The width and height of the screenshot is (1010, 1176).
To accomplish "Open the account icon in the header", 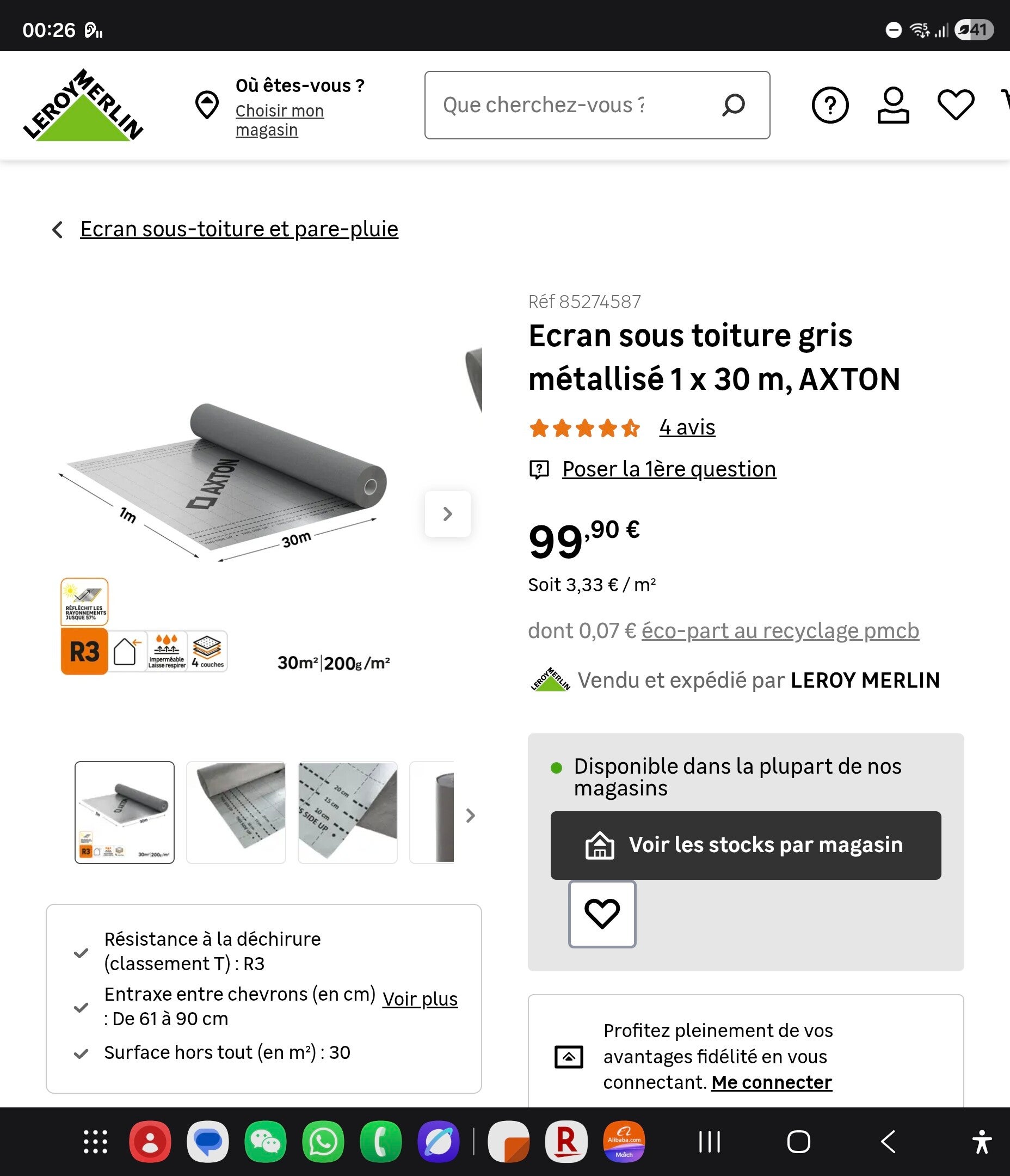I will click(893, 105).
